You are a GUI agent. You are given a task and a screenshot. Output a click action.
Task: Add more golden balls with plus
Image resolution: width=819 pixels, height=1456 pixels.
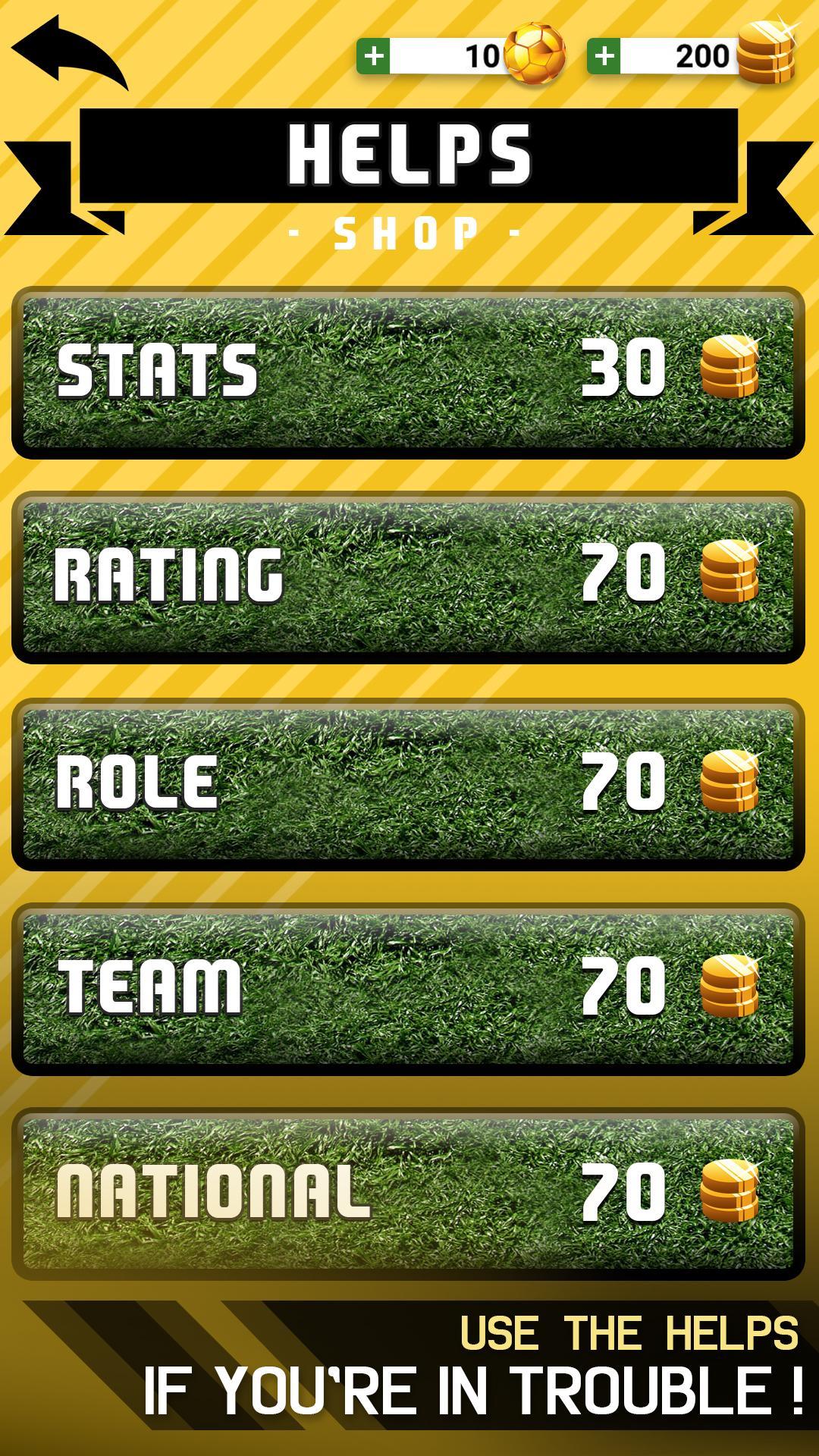pyautogui.click(x=374, y=56)
